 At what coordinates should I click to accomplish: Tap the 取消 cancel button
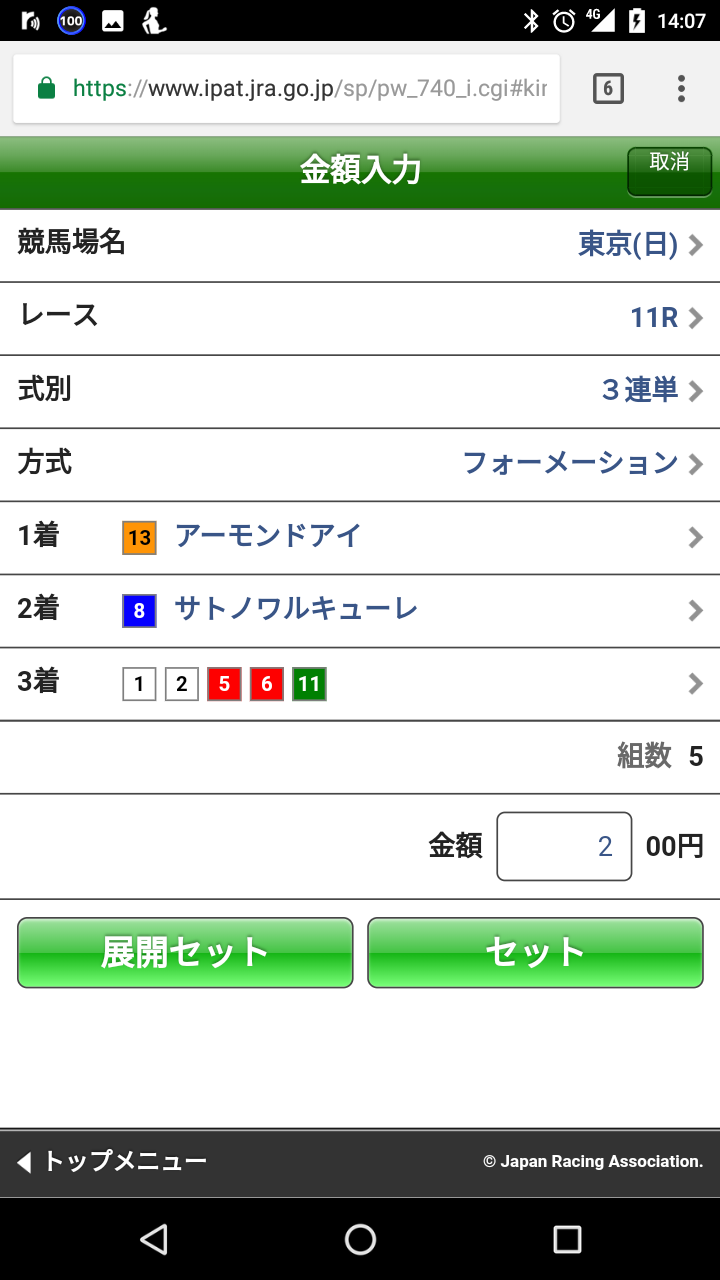pos(669,171)
